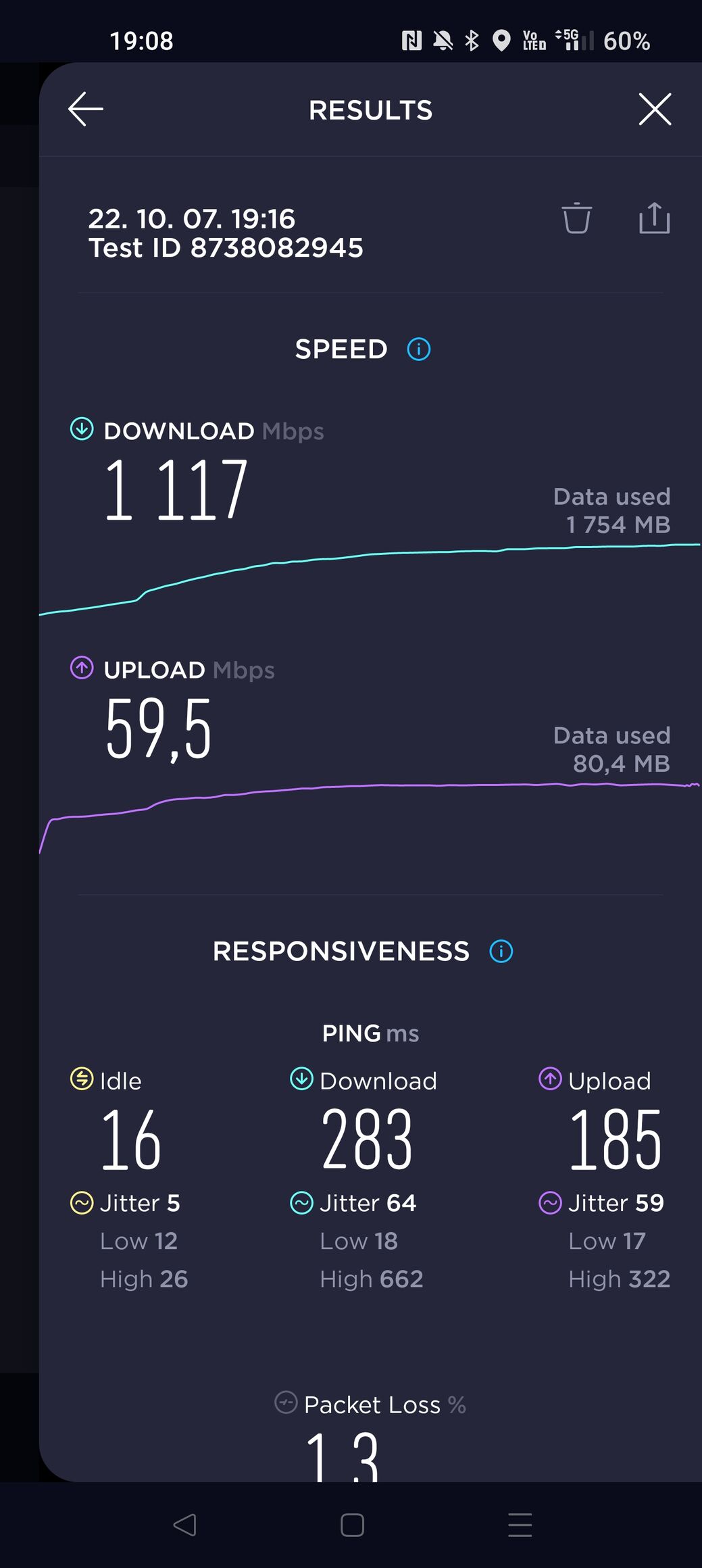Open the Speed info icon
The width and height of the screenshot is (702, 1568).
(419, 349)
